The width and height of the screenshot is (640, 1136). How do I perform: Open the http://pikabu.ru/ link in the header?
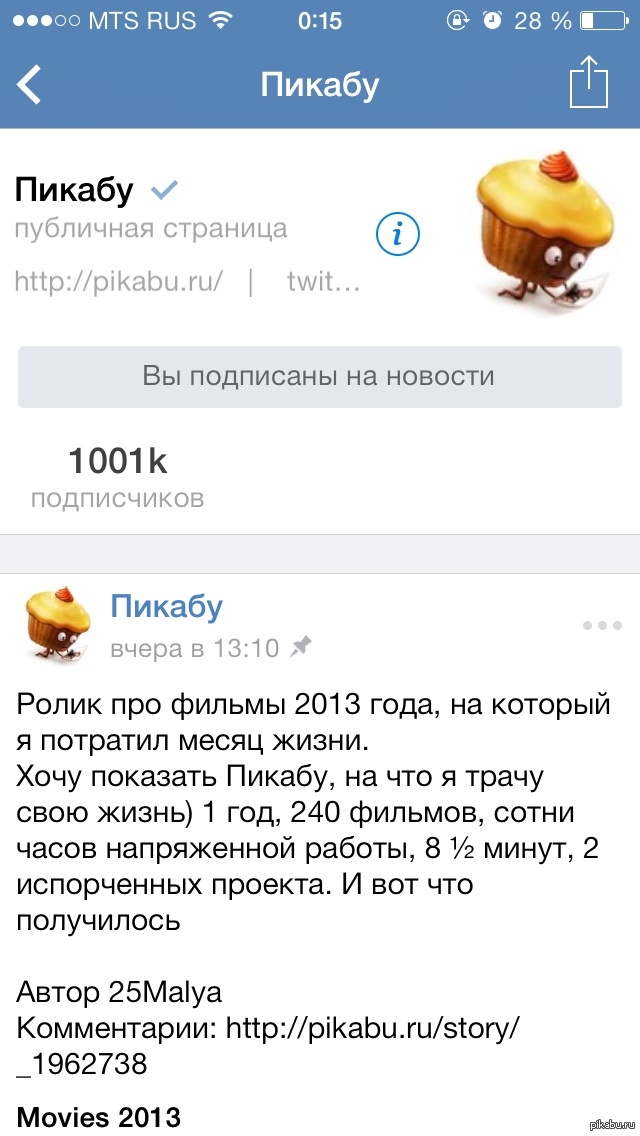click(x=118, y=281)
